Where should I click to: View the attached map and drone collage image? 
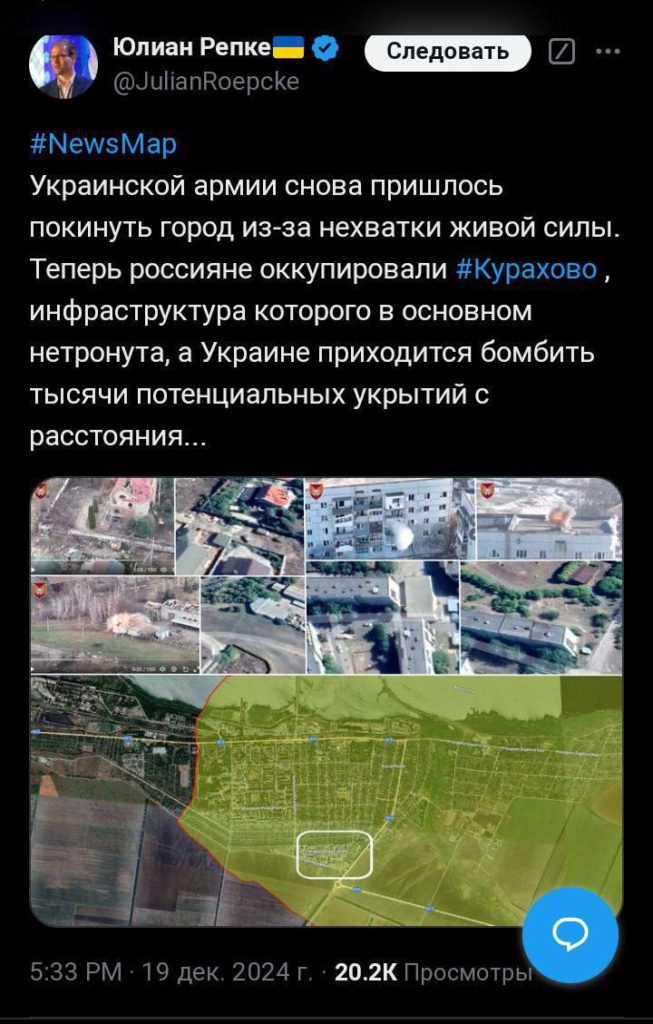tap(326, 700)
